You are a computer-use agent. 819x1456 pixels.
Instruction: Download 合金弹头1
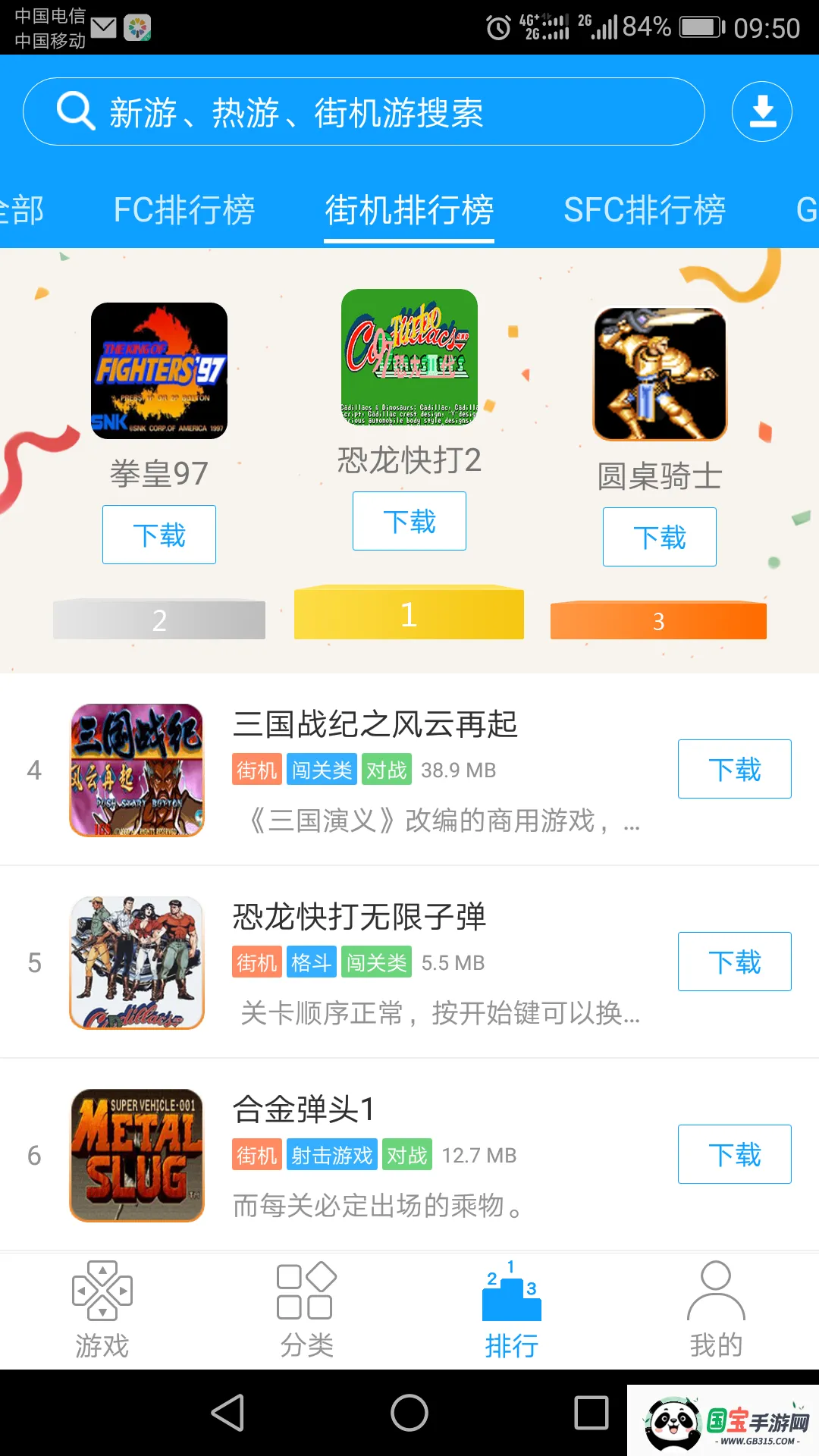point(734,1154)
